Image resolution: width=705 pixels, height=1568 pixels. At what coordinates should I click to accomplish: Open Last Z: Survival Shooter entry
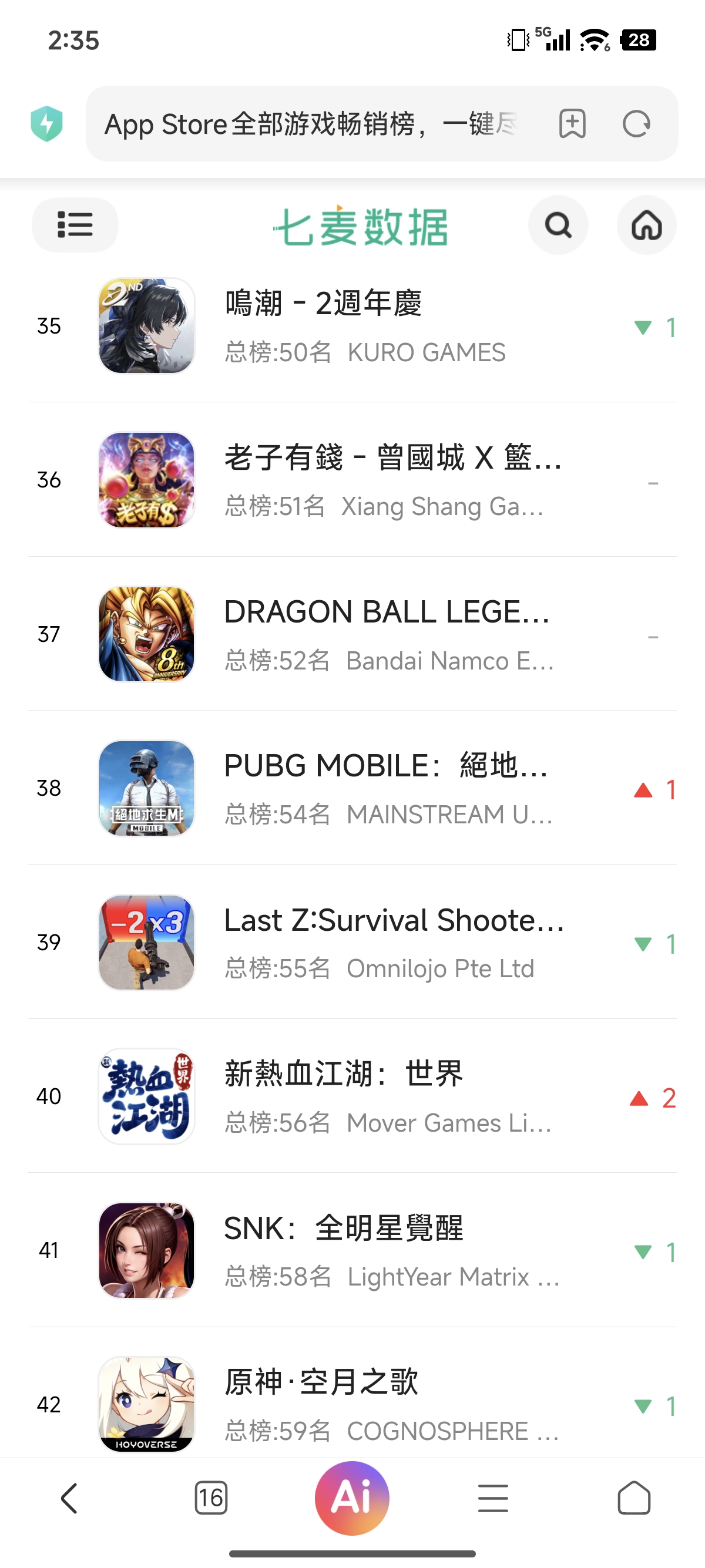click(x=352, y=941)
